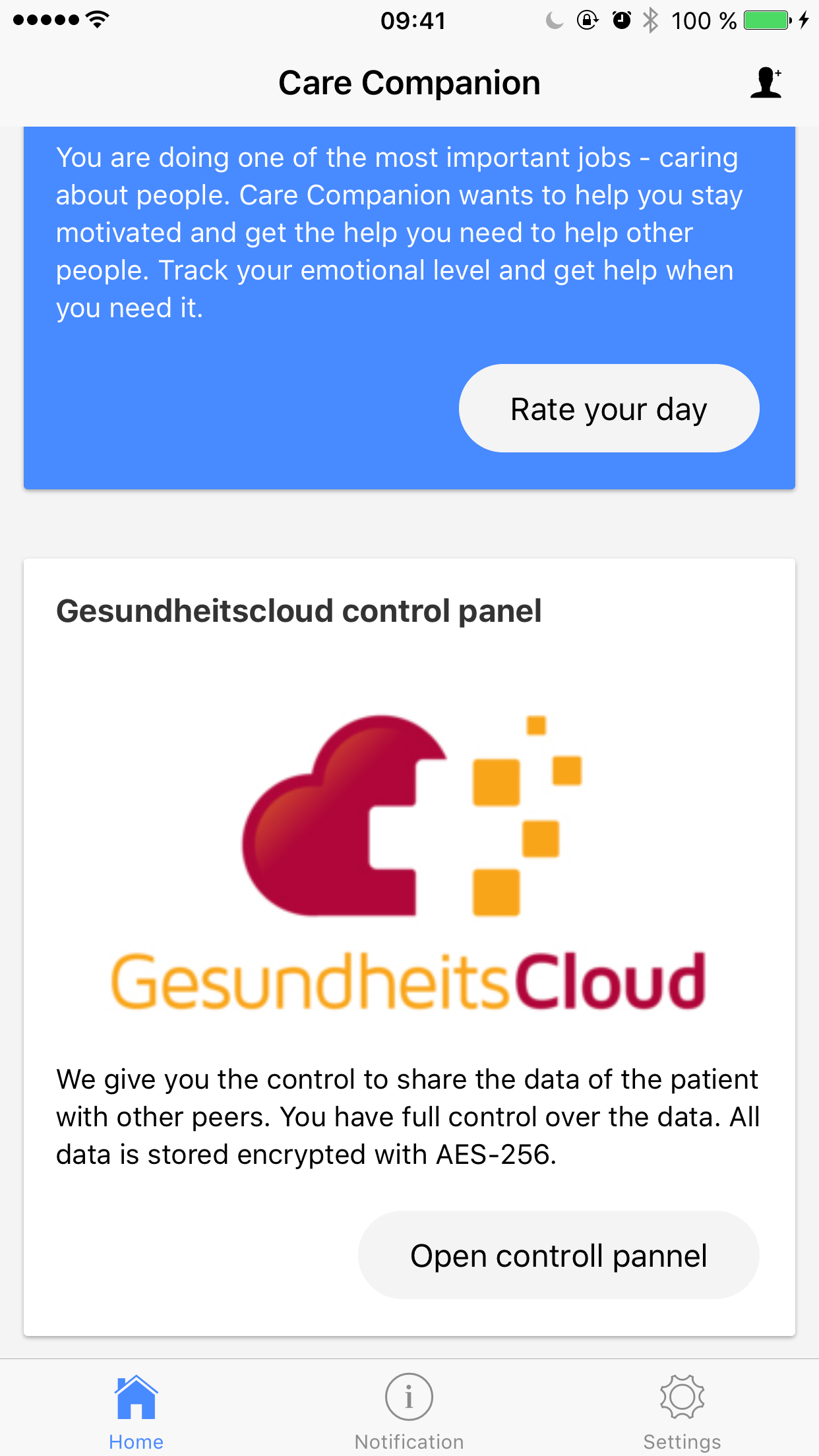Go to the Notification tab
The image size is (819, 1456).
[409, 1411]
